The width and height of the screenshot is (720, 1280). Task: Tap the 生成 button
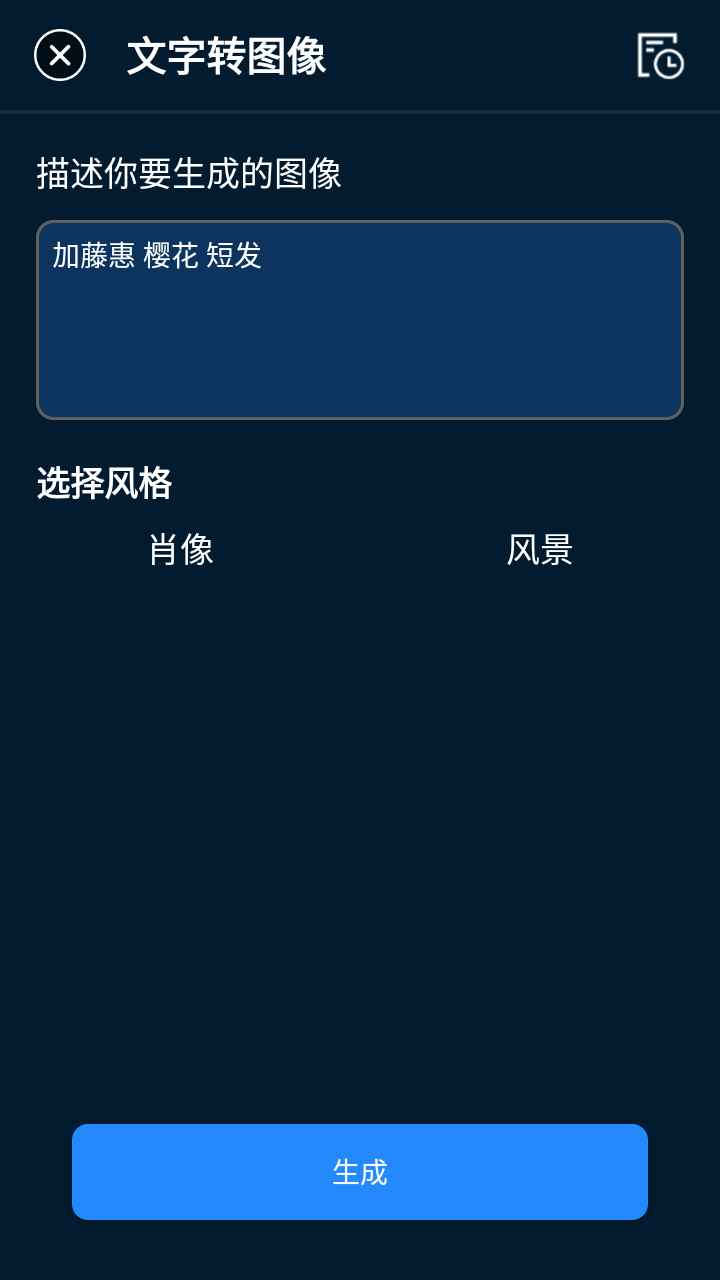pos(360,1171)
